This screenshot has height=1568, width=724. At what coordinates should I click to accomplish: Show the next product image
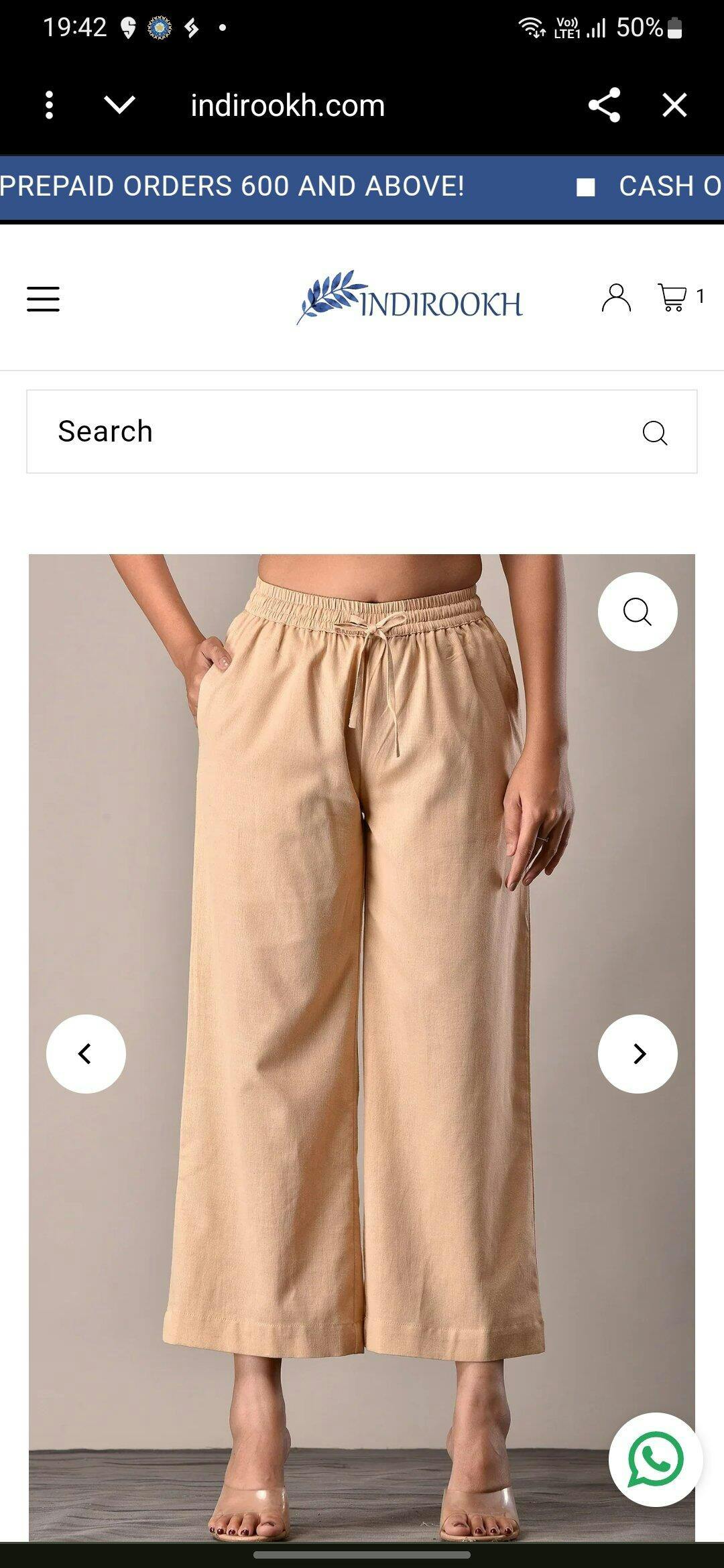638,1054
